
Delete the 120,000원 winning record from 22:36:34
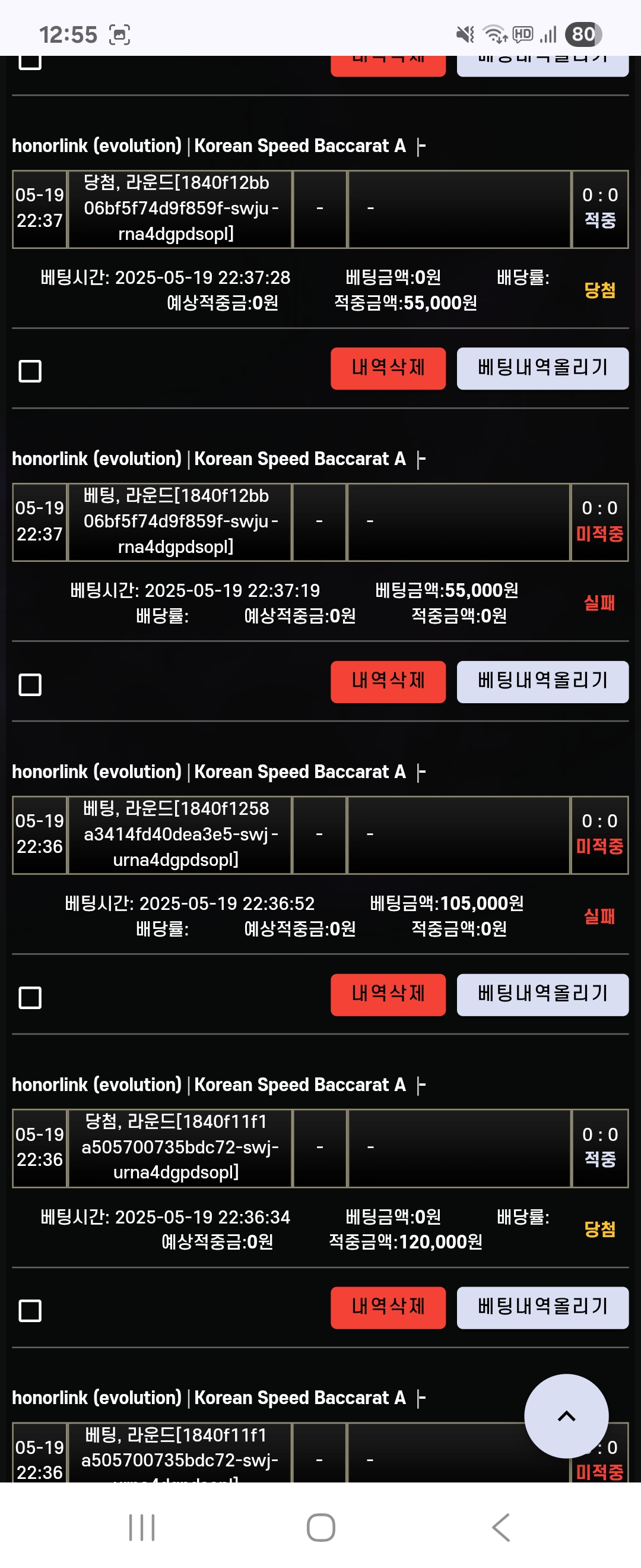click(x=388, y=1307)
